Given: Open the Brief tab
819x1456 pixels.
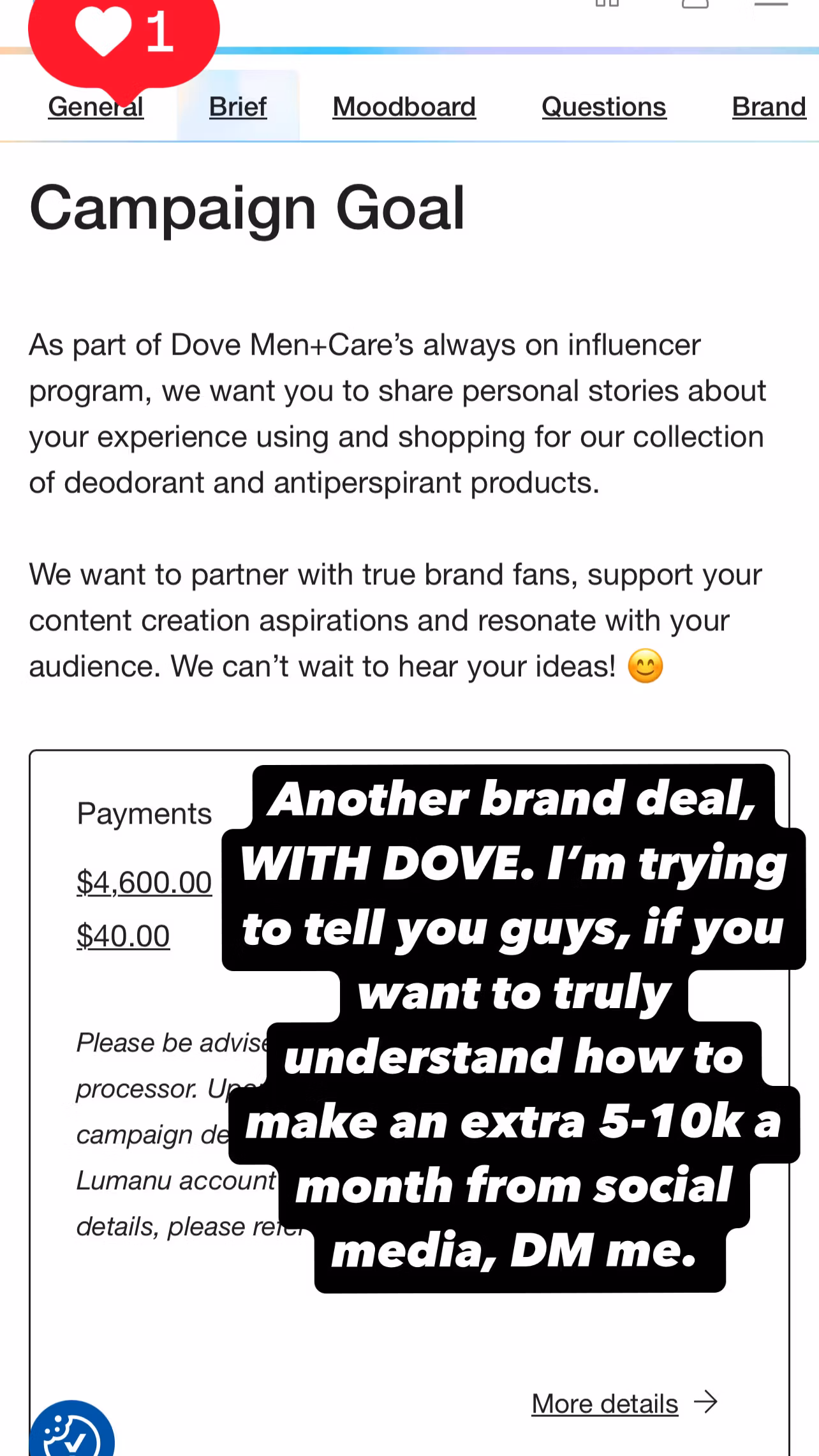Looking at the screenshot, I should pyautogui.click(x=237, y=107).
